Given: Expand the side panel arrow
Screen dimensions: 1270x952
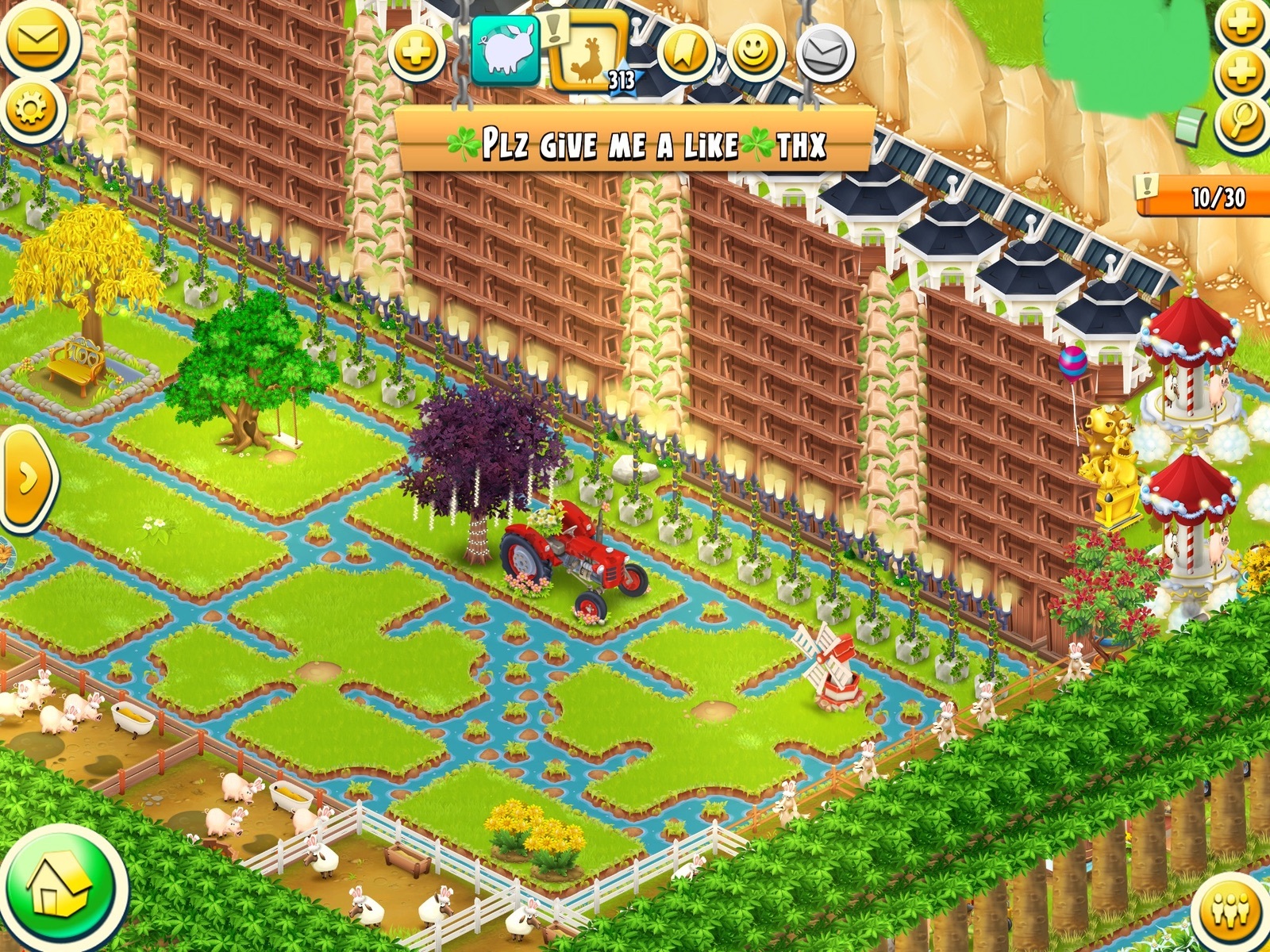Looking at the screenshot, I should pyautogui.click(x=27, y=478).
